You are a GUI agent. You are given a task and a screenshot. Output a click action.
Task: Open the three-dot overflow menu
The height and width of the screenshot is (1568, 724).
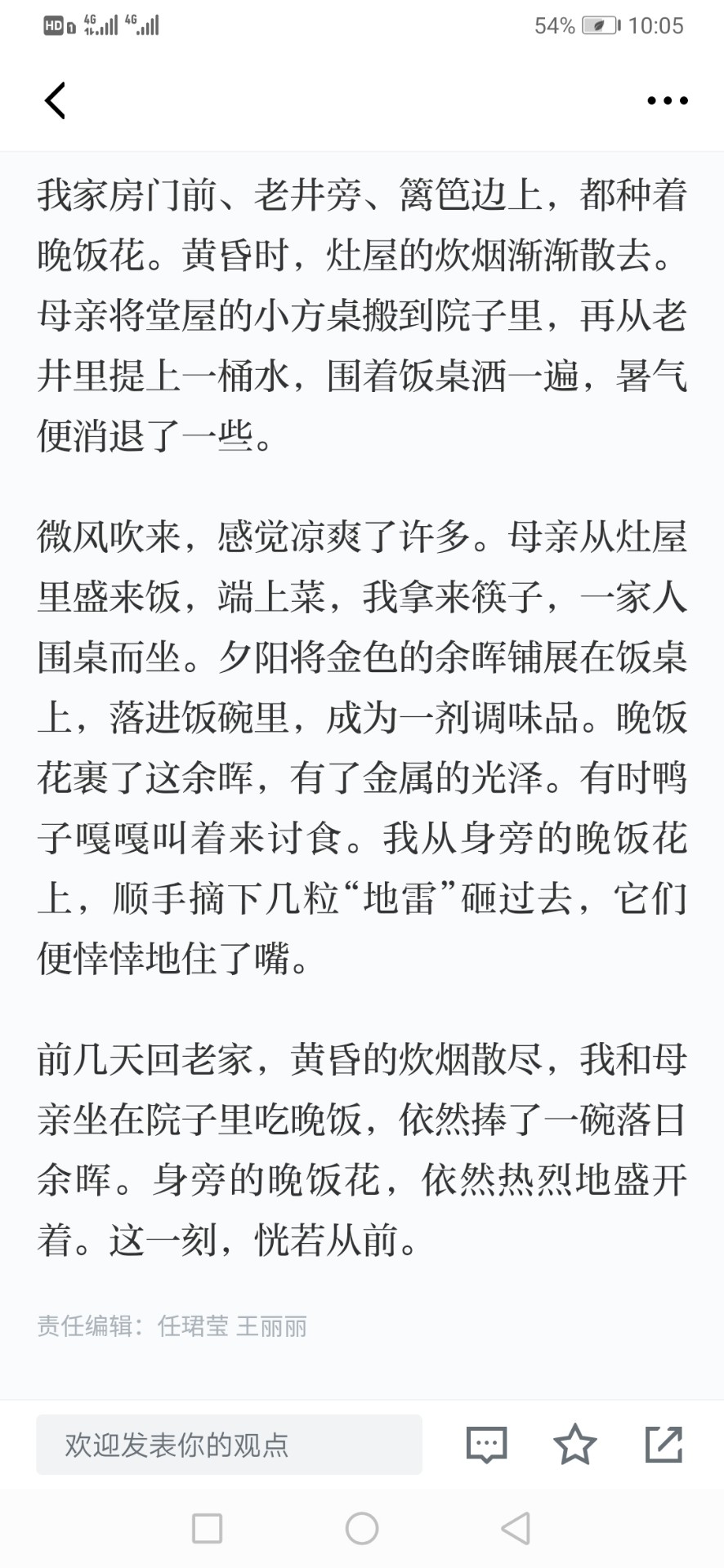coord(667,100)
